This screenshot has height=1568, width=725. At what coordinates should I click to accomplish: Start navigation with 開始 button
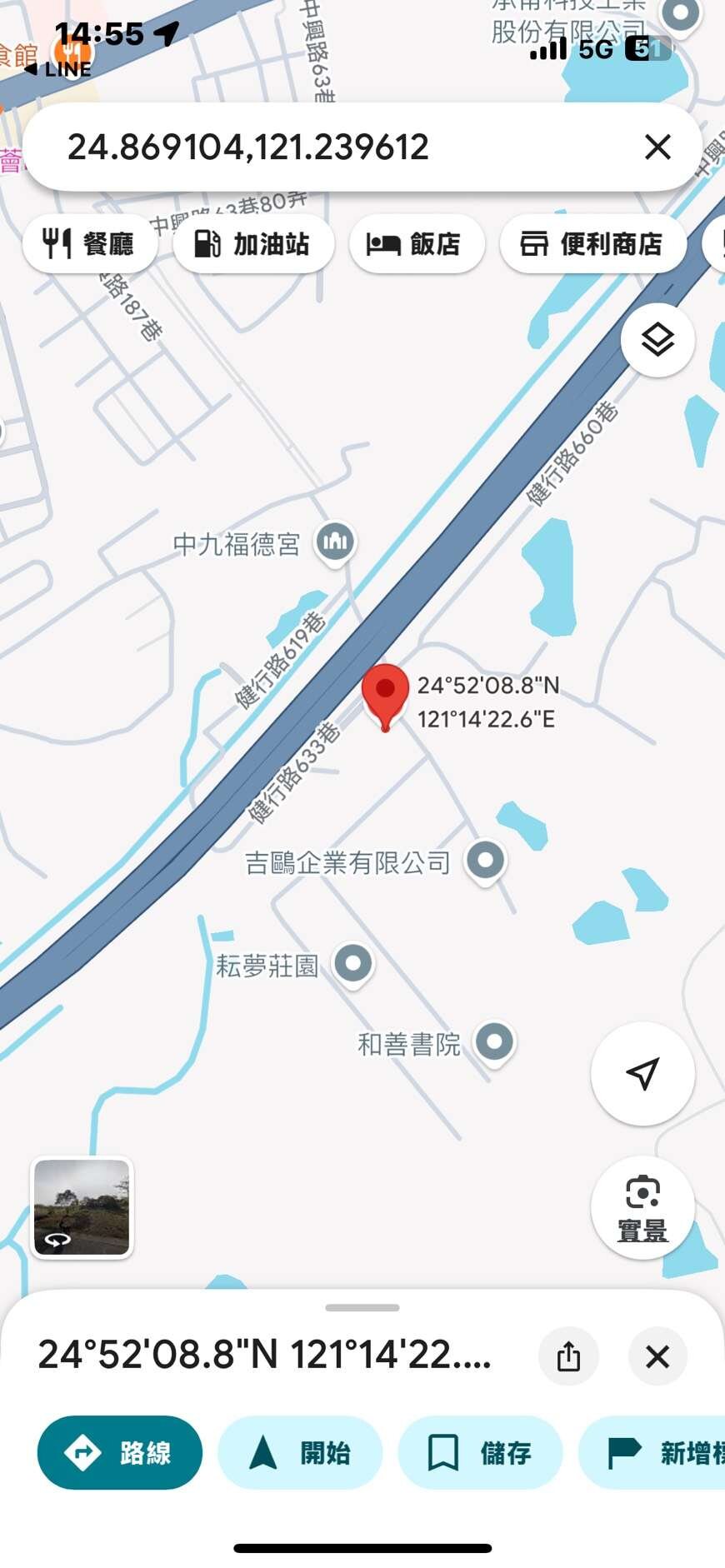(300, 1452)
